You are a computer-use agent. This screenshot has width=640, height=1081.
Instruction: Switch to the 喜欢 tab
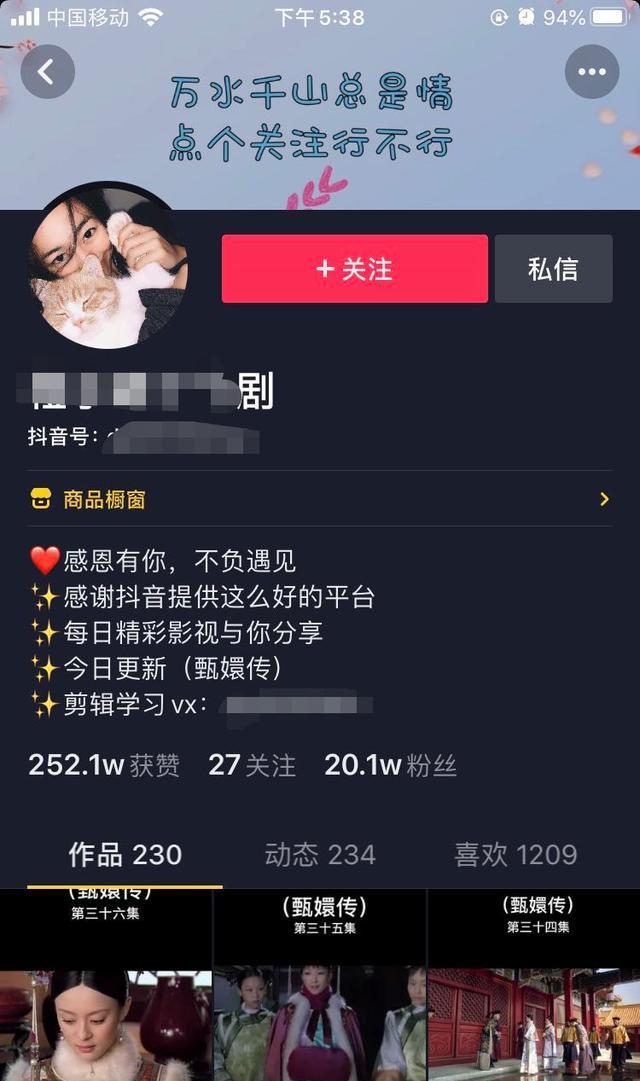pos(515,855)
